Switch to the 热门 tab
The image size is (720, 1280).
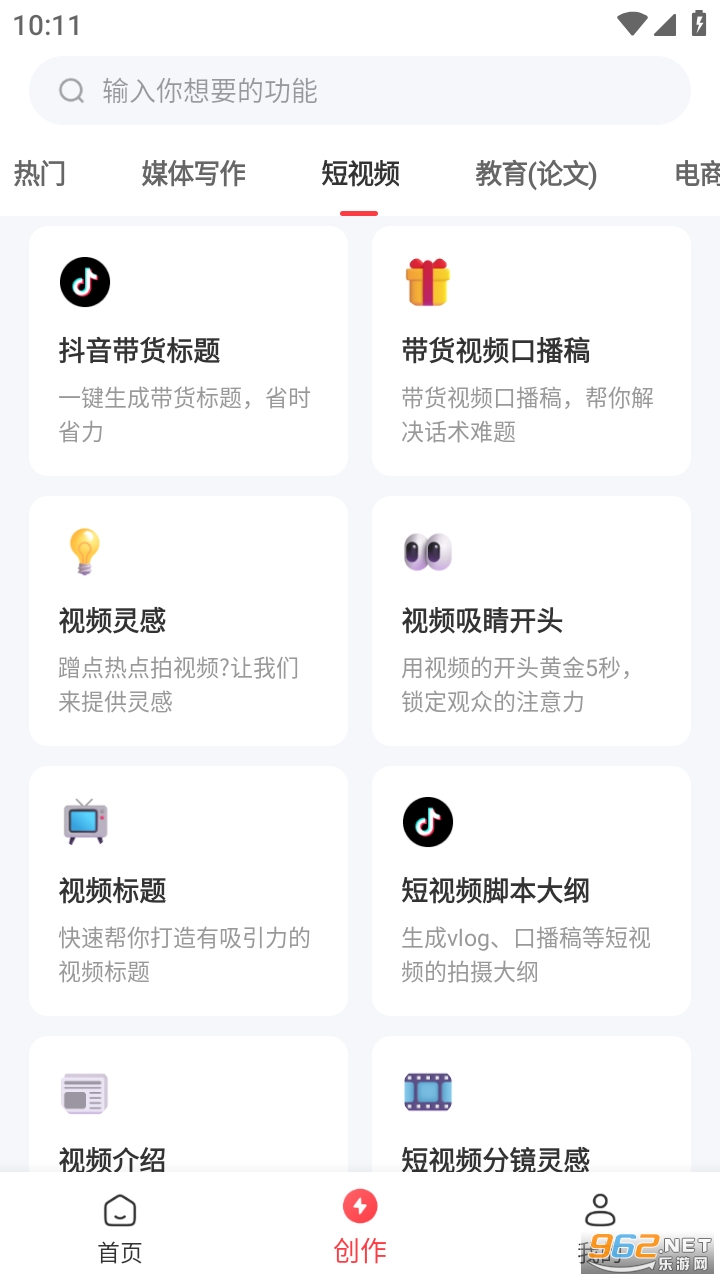[x=40, y=174]
